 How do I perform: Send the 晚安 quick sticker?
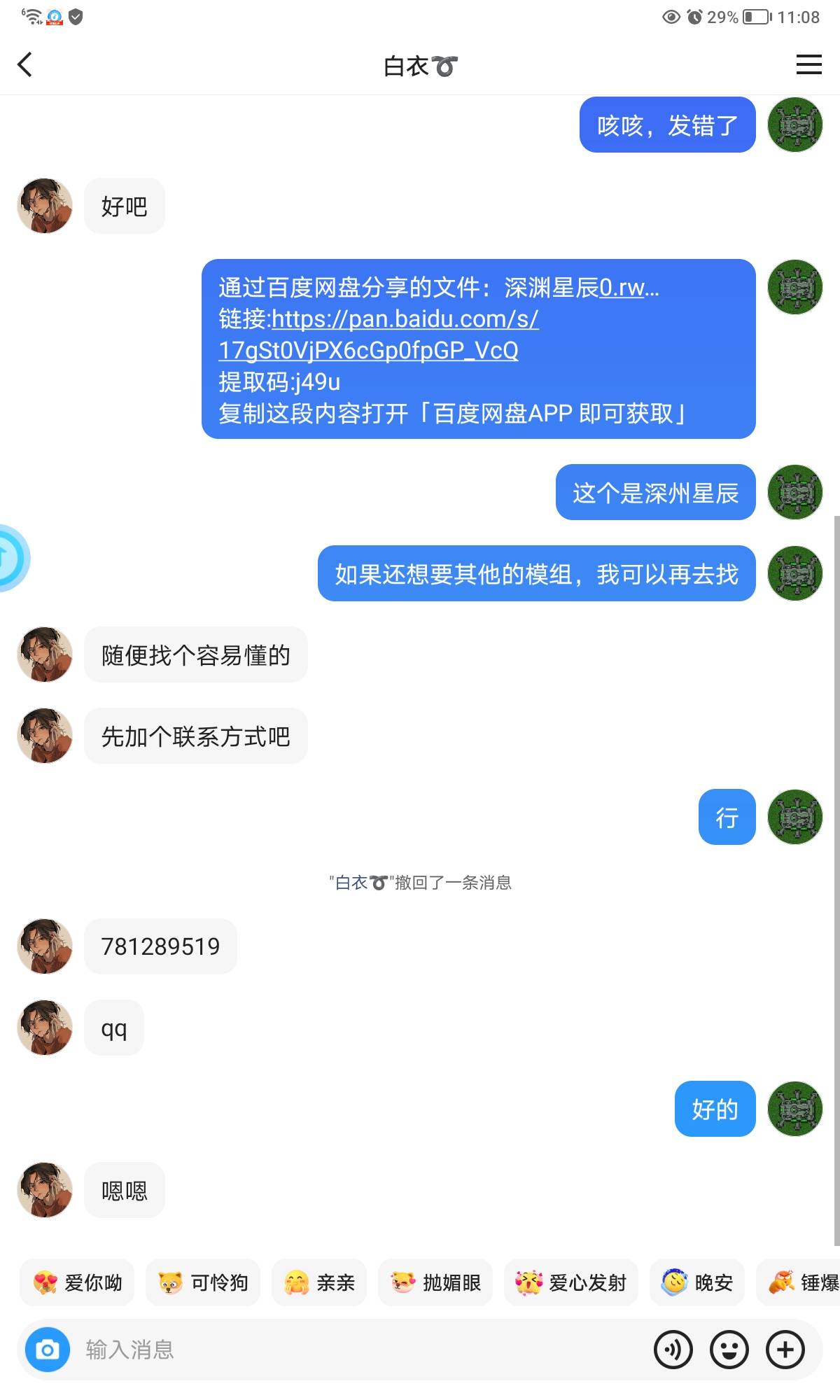pyautogui.click(x=697, y=1282)
